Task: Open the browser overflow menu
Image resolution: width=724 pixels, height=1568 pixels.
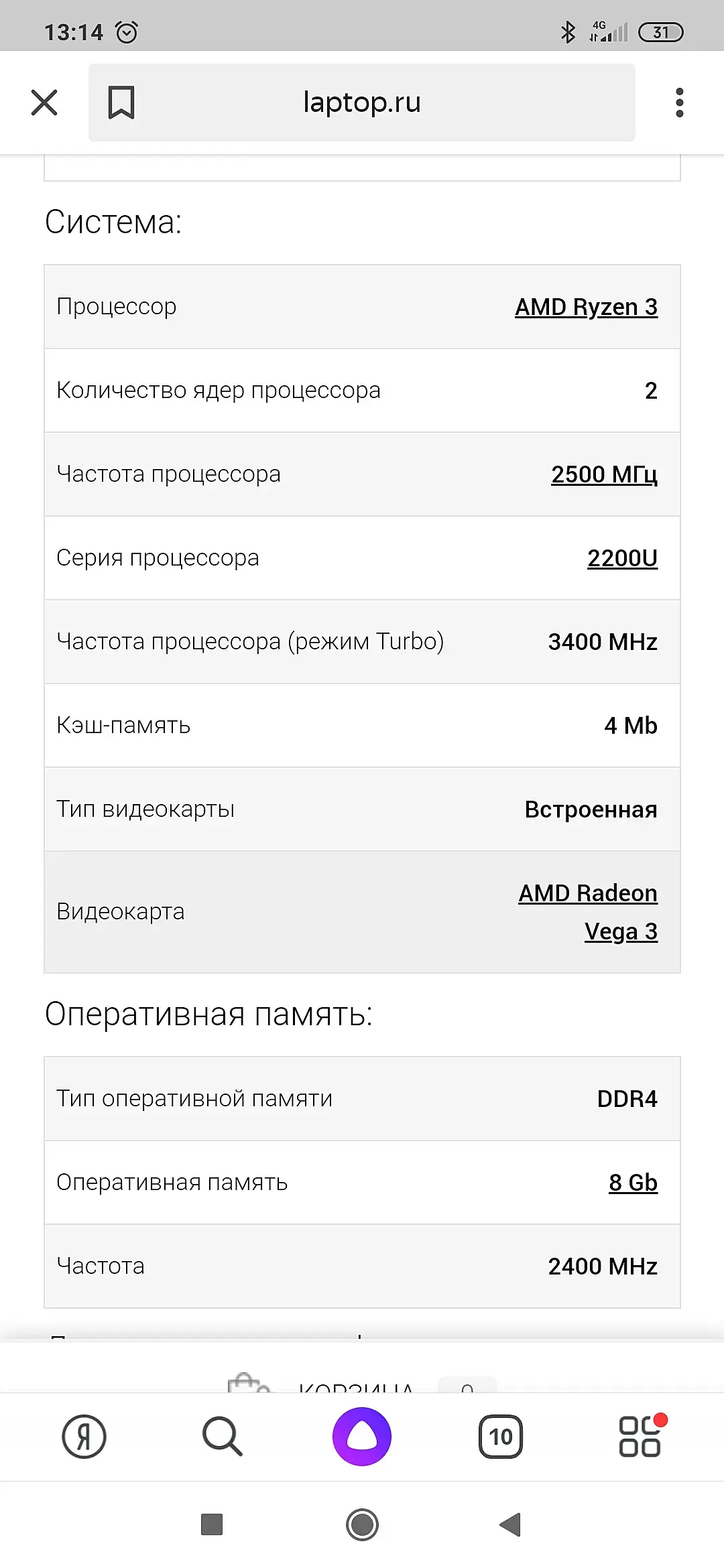Action: [679, 103]
